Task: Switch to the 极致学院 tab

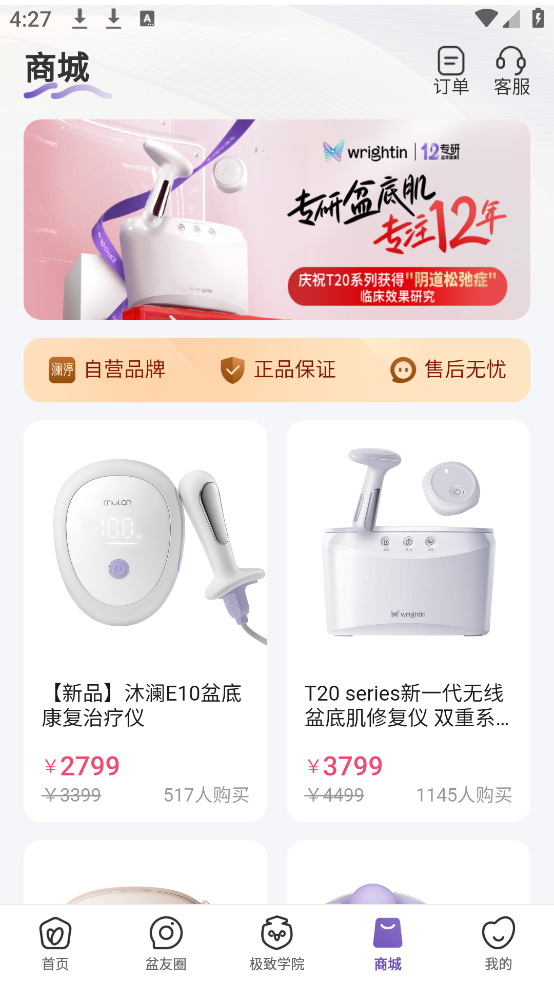Action: tap(277, 944)
